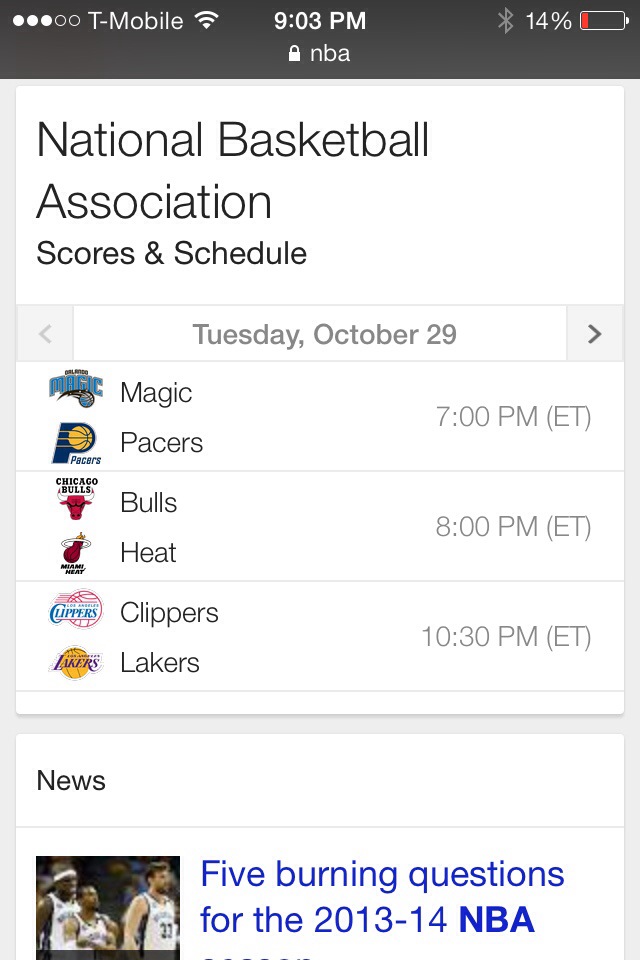
Task: Open the news article photo thumbnail
Action: click(108, 907)
